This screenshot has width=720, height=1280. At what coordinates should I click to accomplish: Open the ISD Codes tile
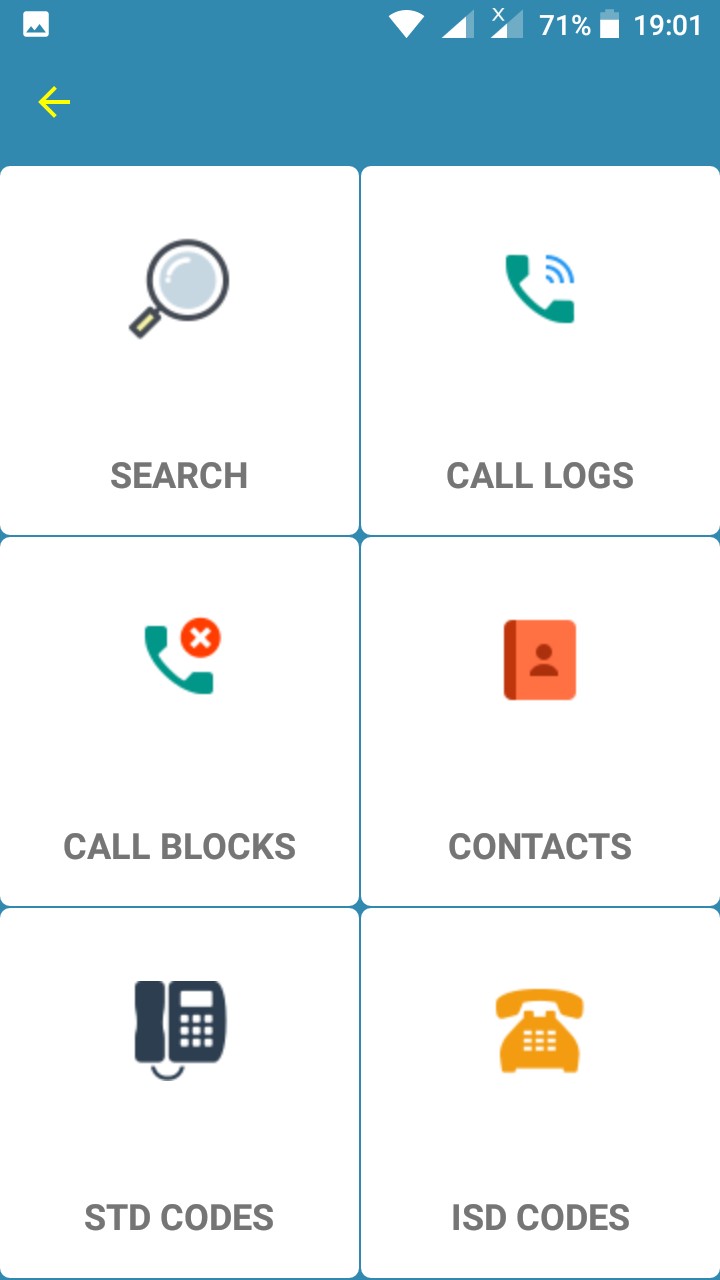pyautogui.click(x=540, y=1092)
